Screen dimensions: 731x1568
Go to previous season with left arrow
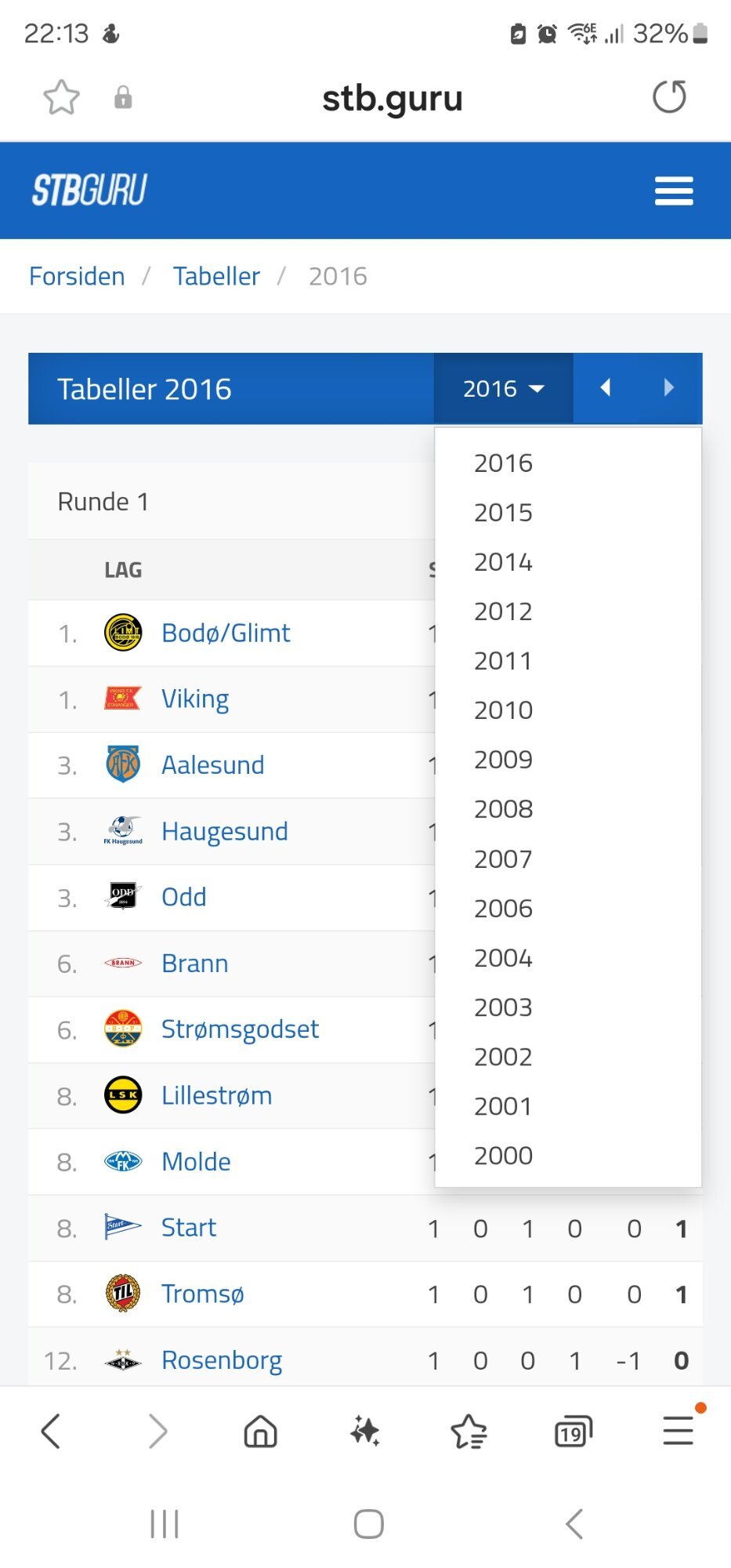click(605, 388)
